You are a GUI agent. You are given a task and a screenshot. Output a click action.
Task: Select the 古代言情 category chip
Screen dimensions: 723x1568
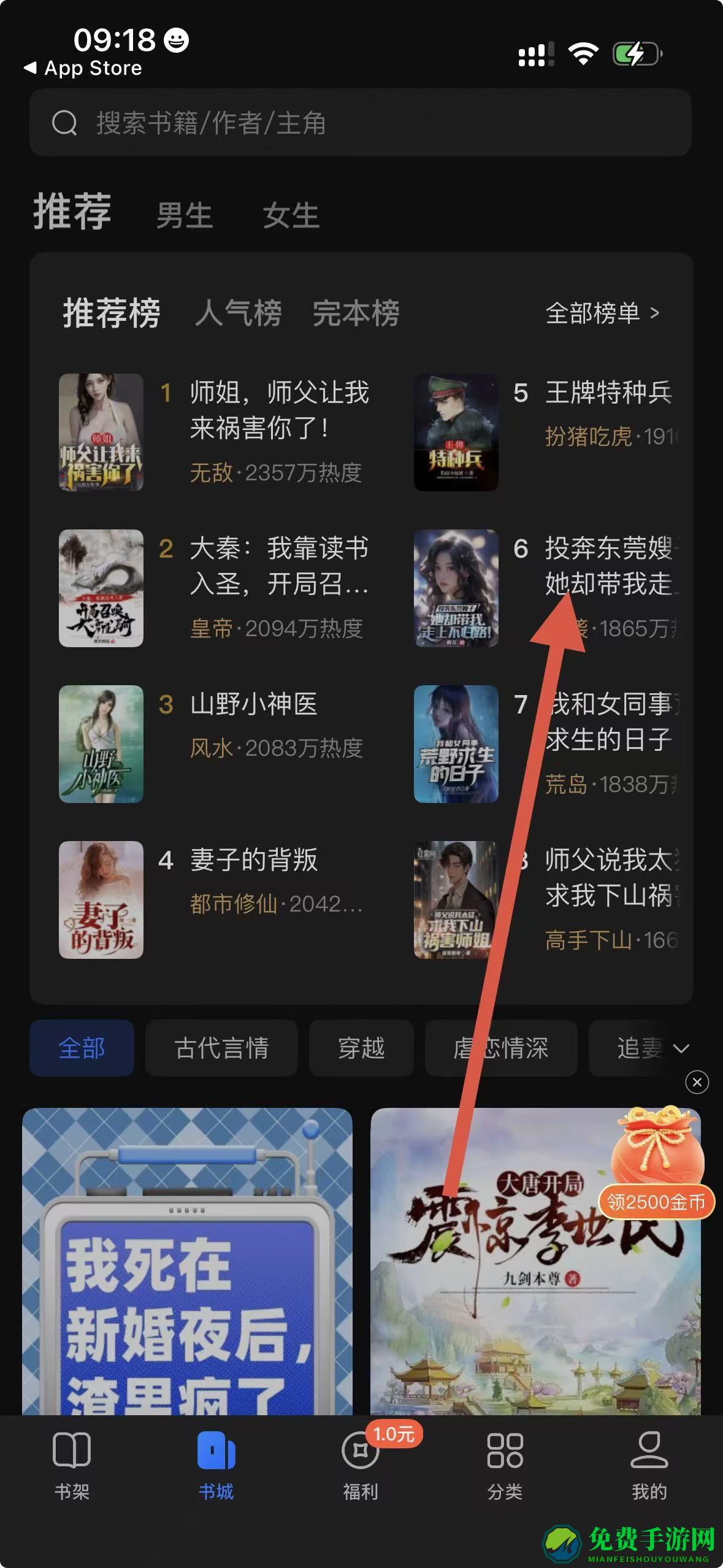tap(221, 1048)
